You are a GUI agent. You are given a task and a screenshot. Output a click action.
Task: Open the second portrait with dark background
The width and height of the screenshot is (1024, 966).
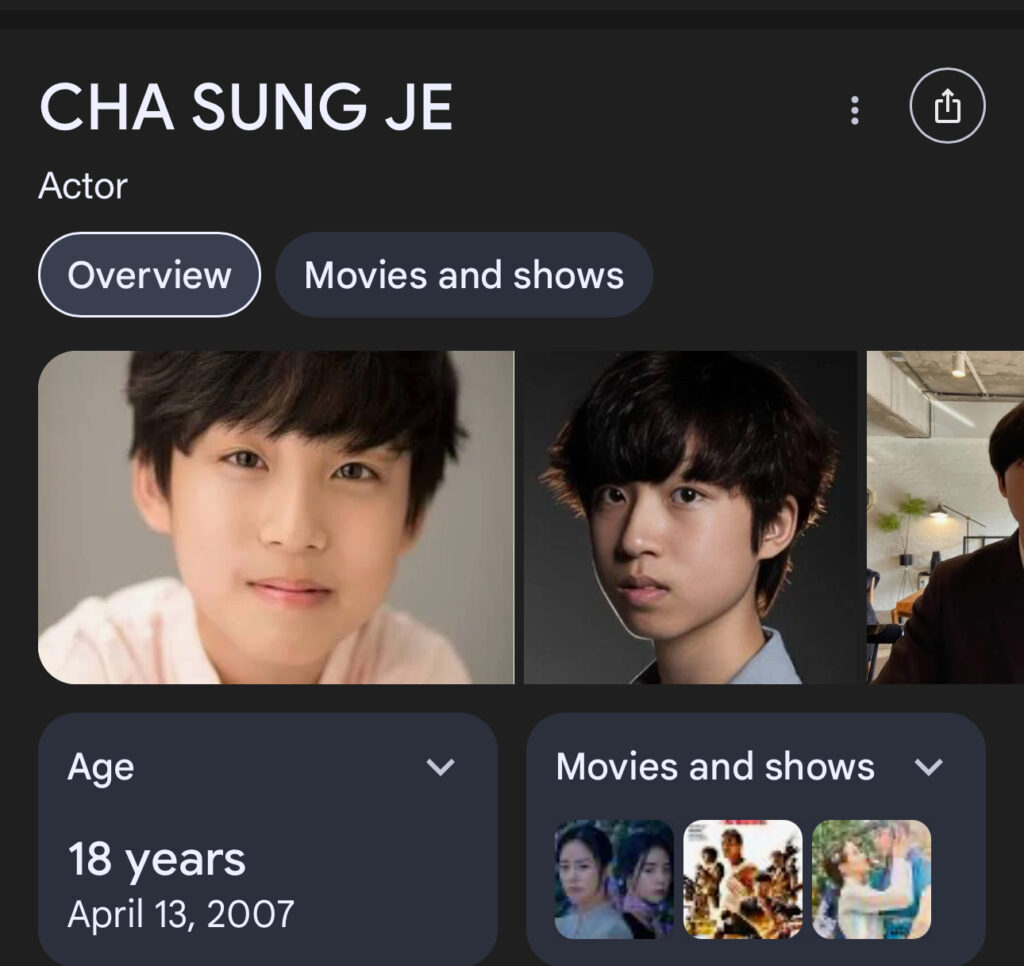pos(690,517)
